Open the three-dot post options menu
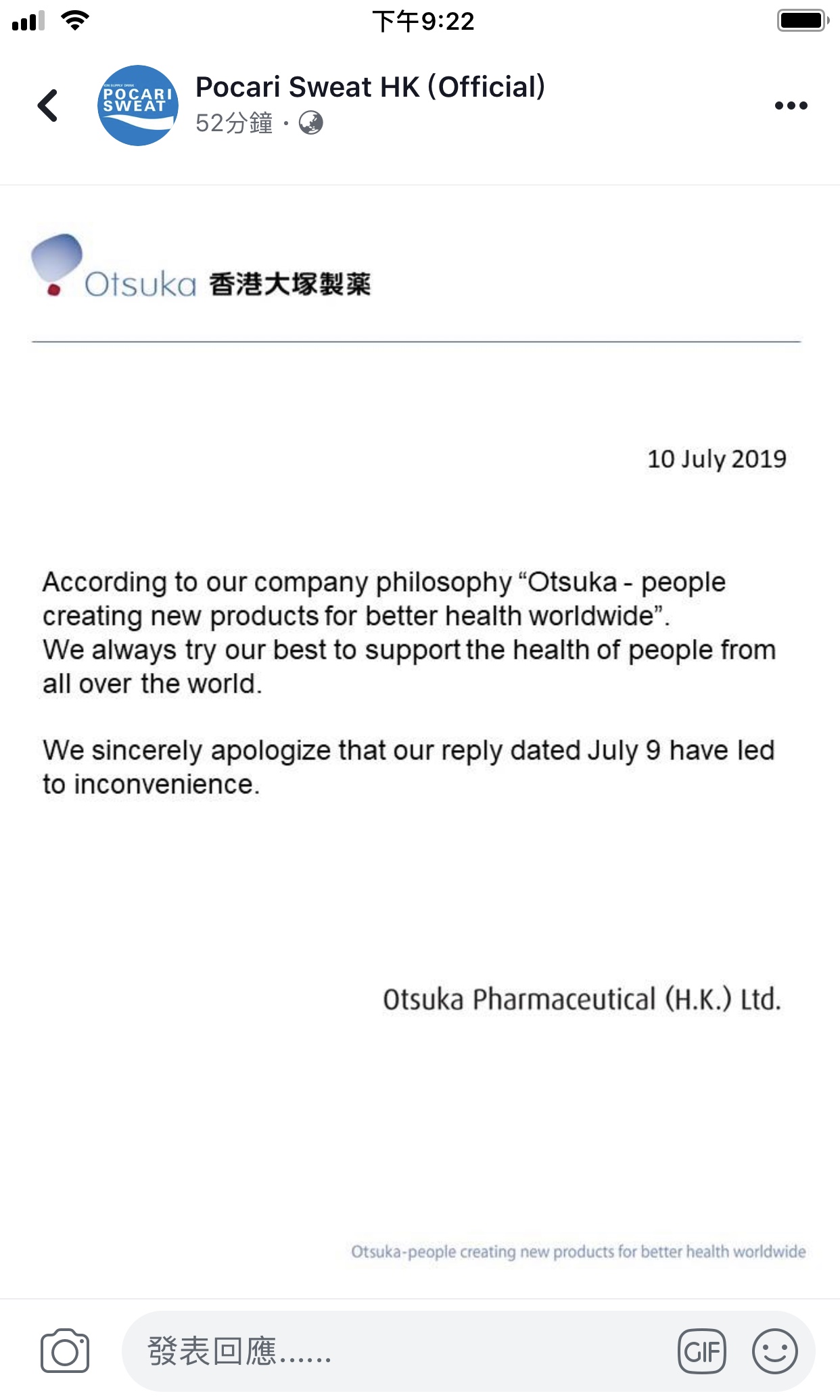The image size is (840, 1400). point(791,106)
